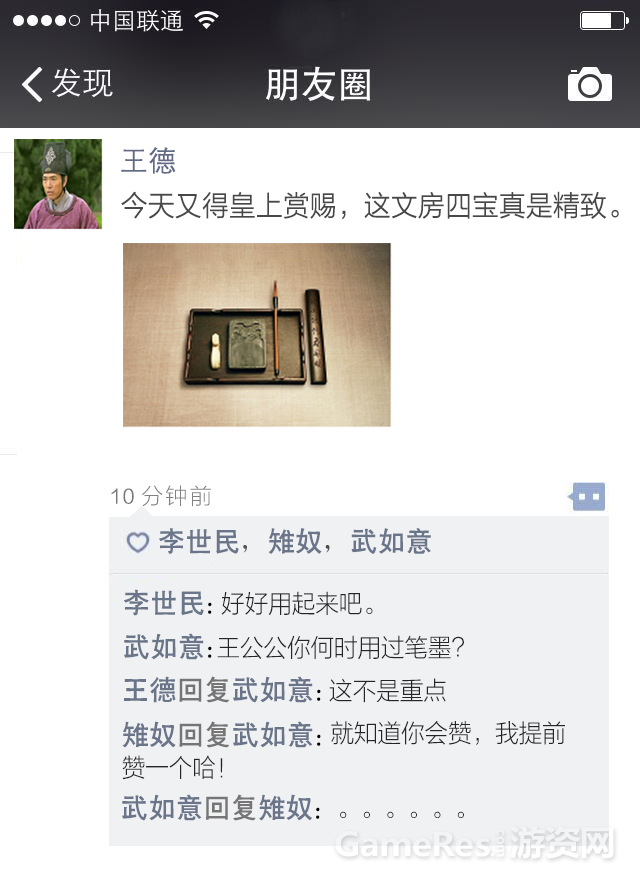Open the camera to post a moment
Screen dimensions: 640x878
tap(589, 85)
